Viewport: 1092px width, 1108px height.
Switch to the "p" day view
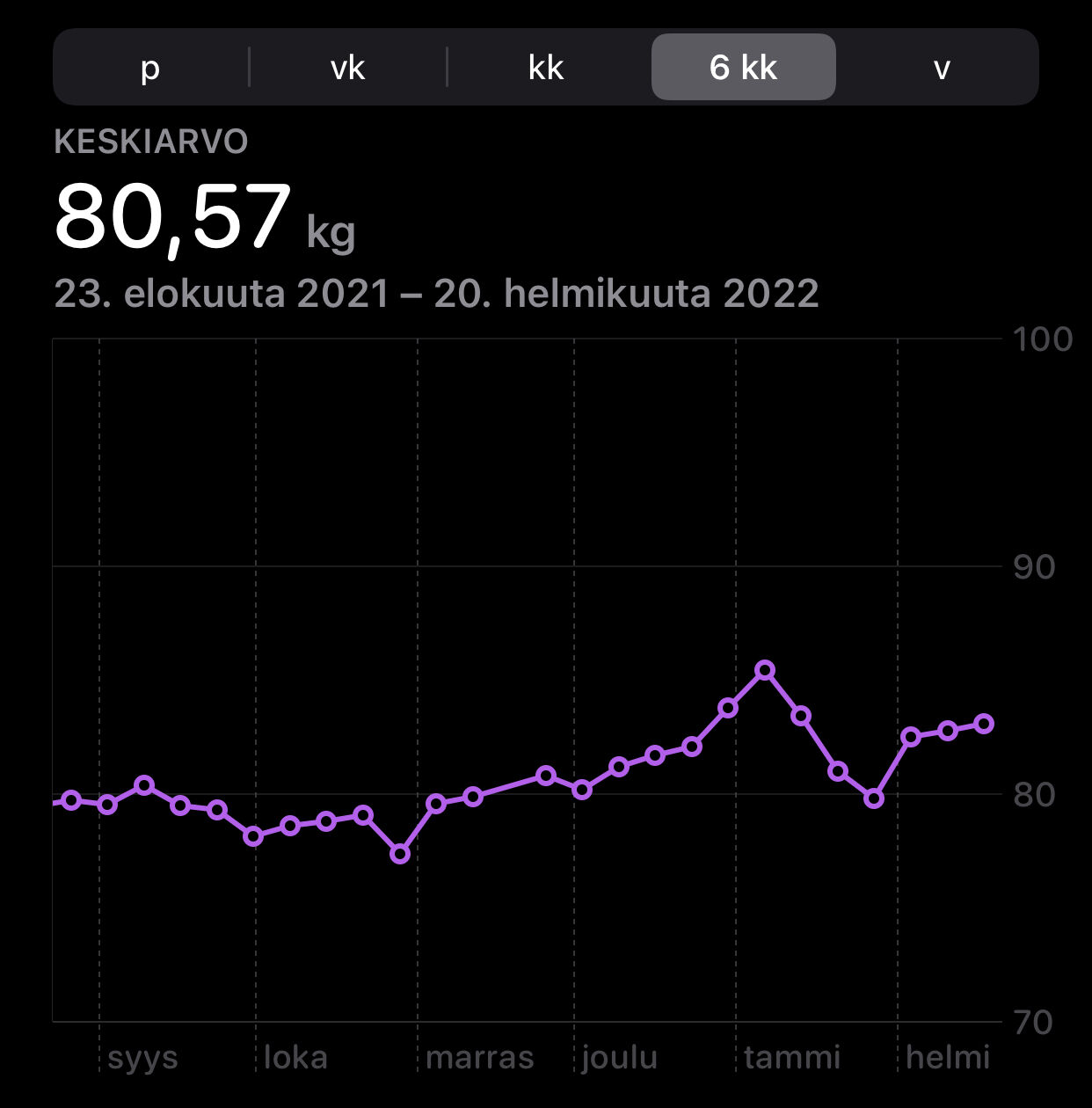(x=150, y=68)
